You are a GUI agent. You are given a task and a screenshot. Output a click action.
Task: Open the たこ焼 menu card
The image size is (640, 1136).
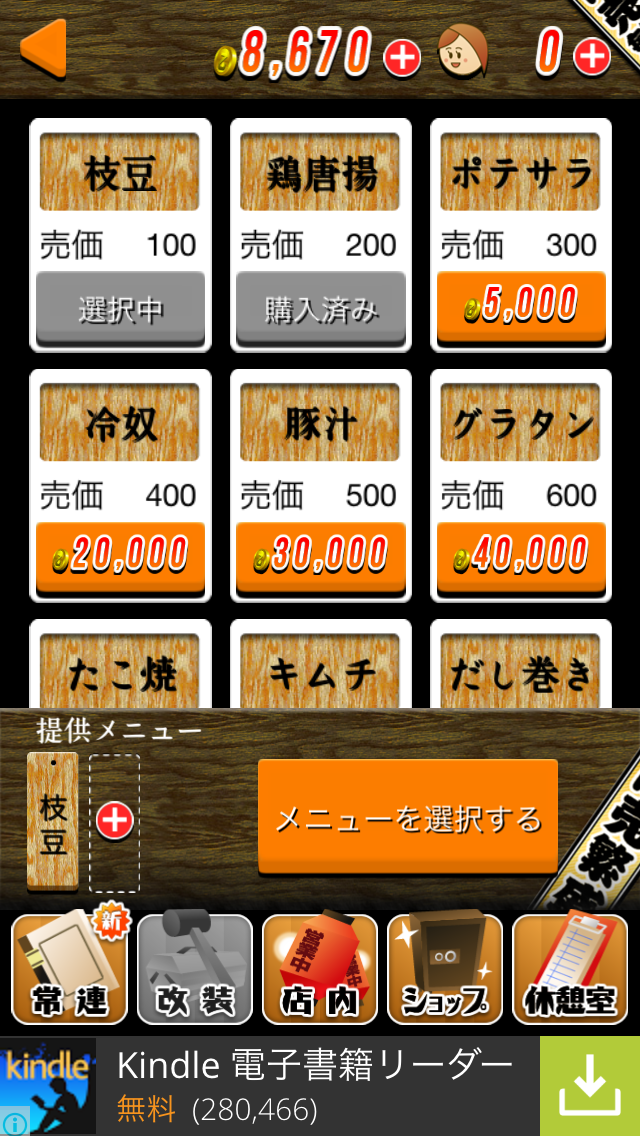pos(120,670)
